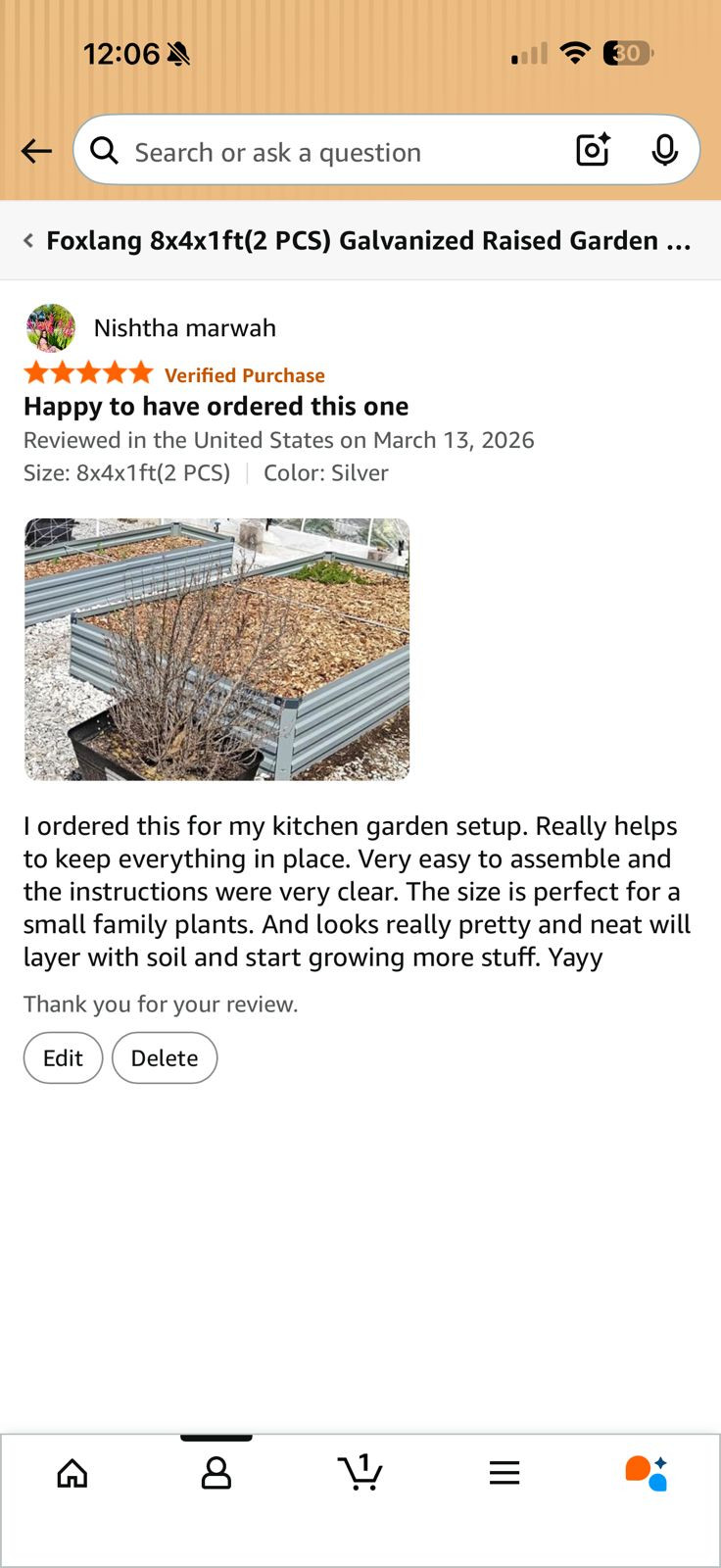Image resolution: width=721 pixels, height=1568 pixels.
Task: Start voice search with the microphone
Action: pos(664,150)
